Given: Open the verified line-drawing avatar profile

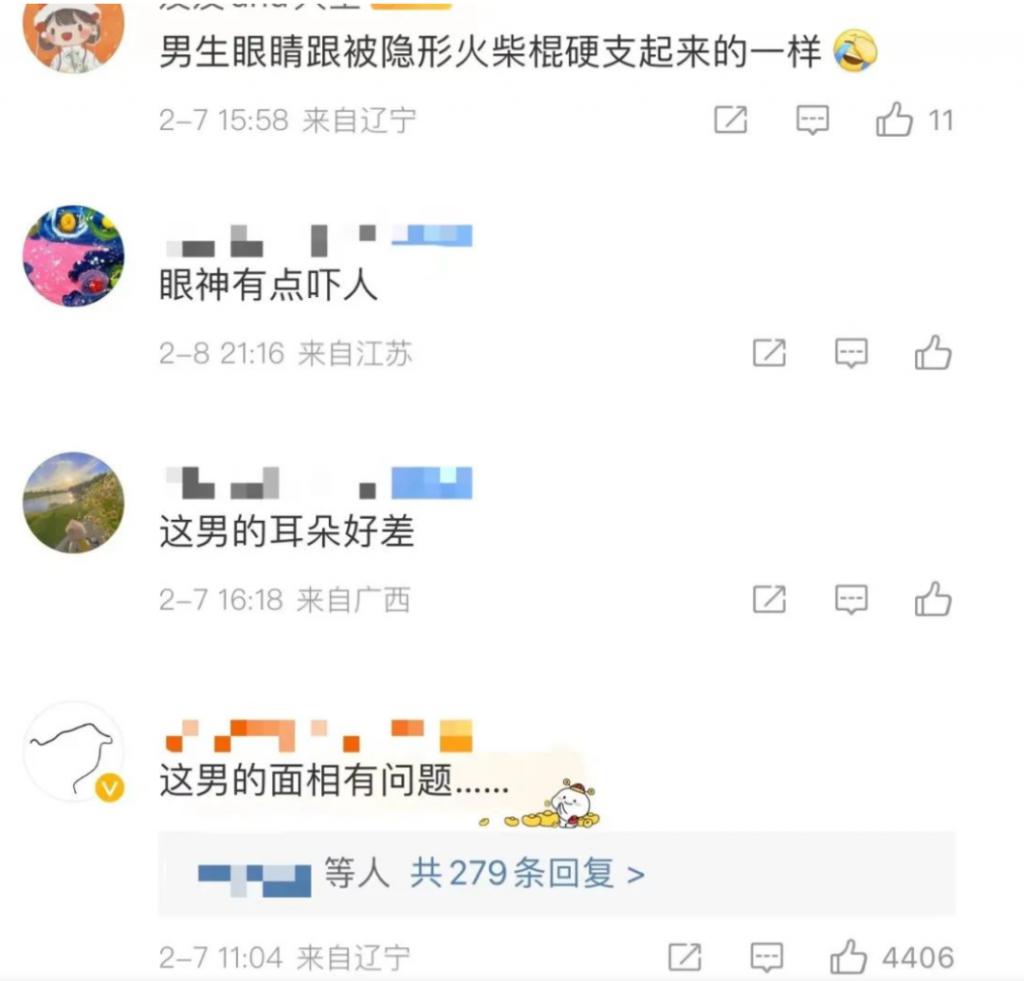Looking at the screenshot, I should point(73,751).
